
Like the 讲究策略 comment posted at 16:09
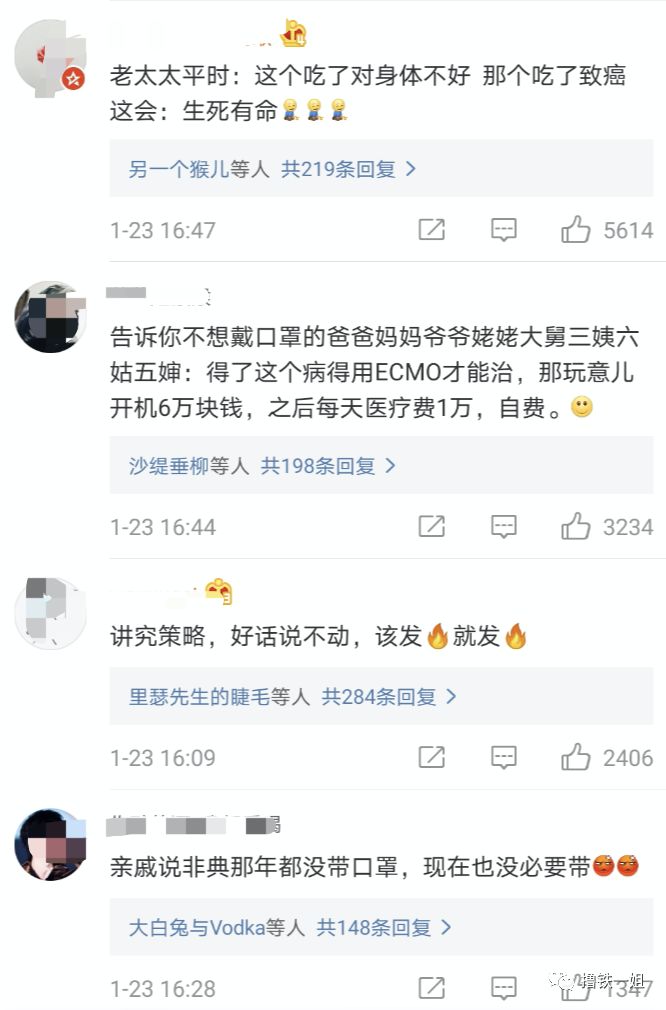(576, 757)
